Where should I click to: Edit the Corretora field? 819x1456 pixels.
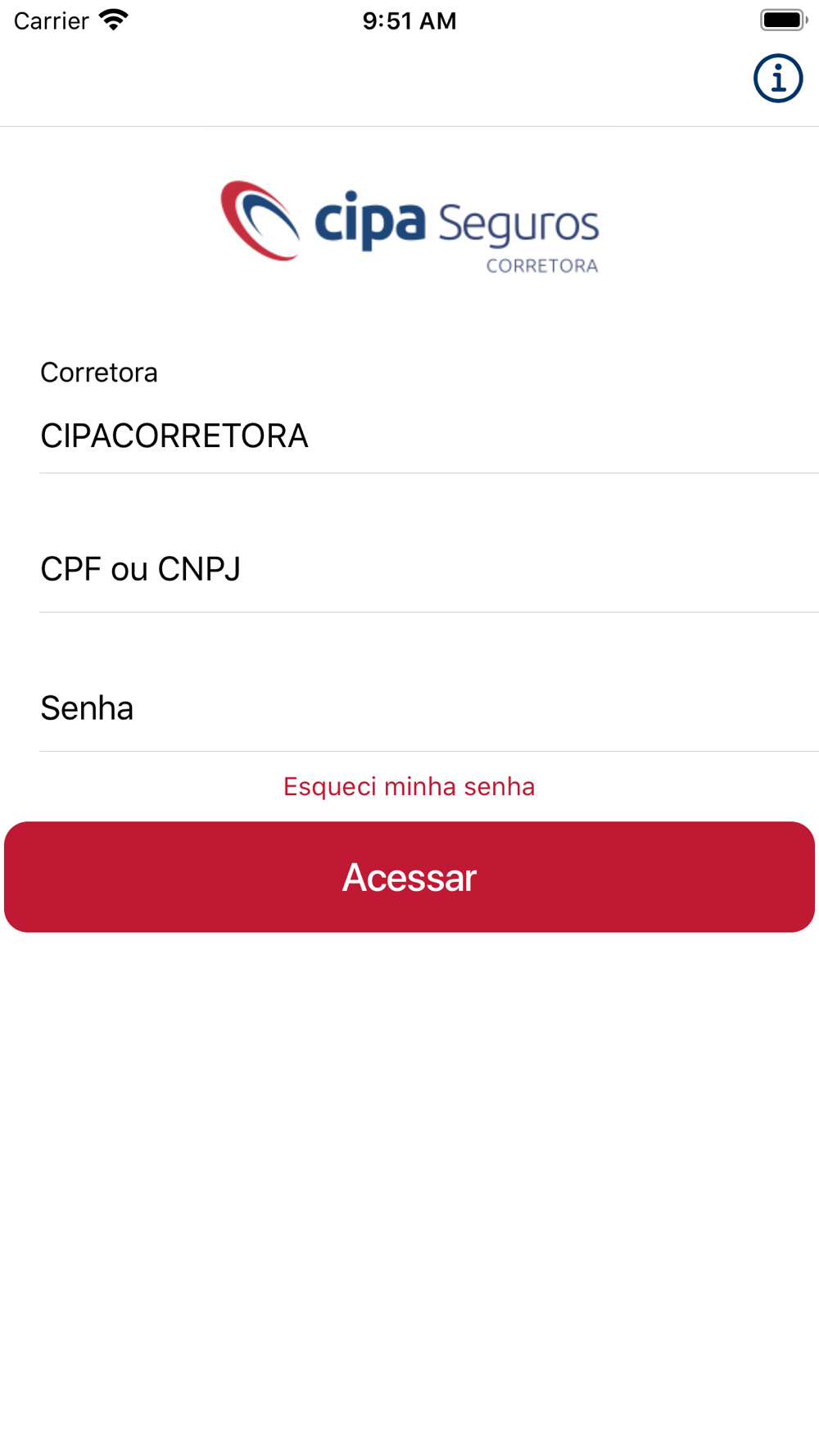429,436
